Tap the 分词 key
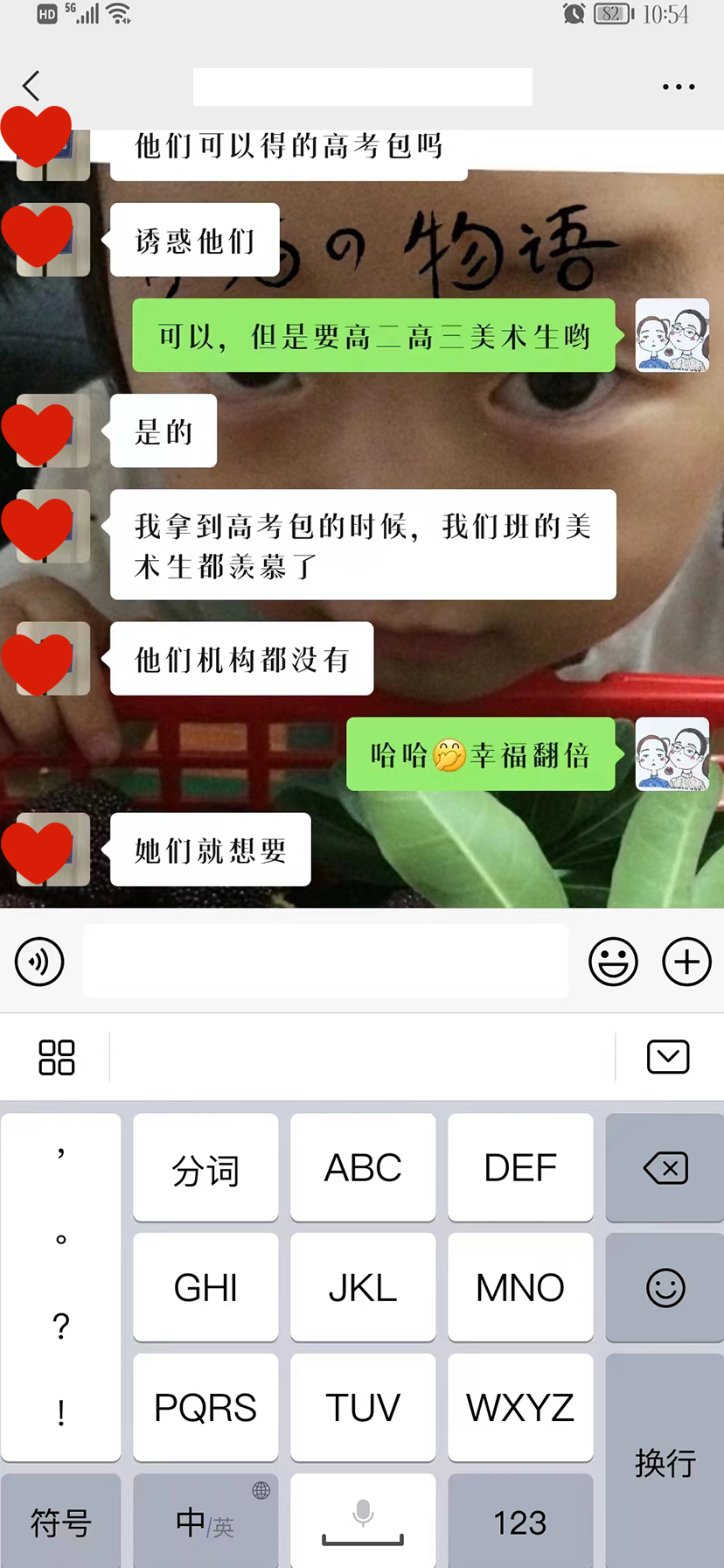Screen dimensions: 724x1568 [205, 1168]
